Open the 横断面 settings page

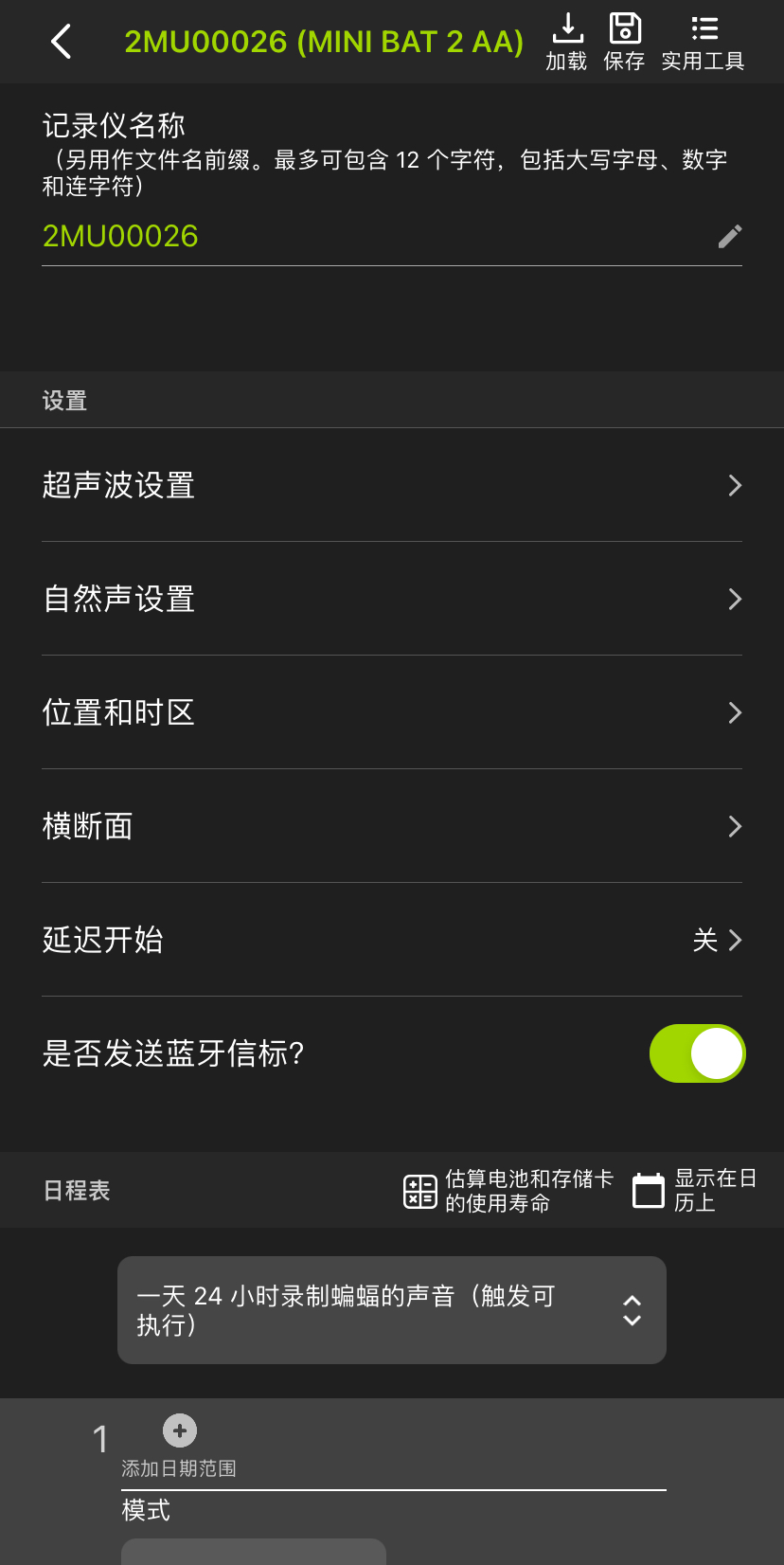pos(392,826)
